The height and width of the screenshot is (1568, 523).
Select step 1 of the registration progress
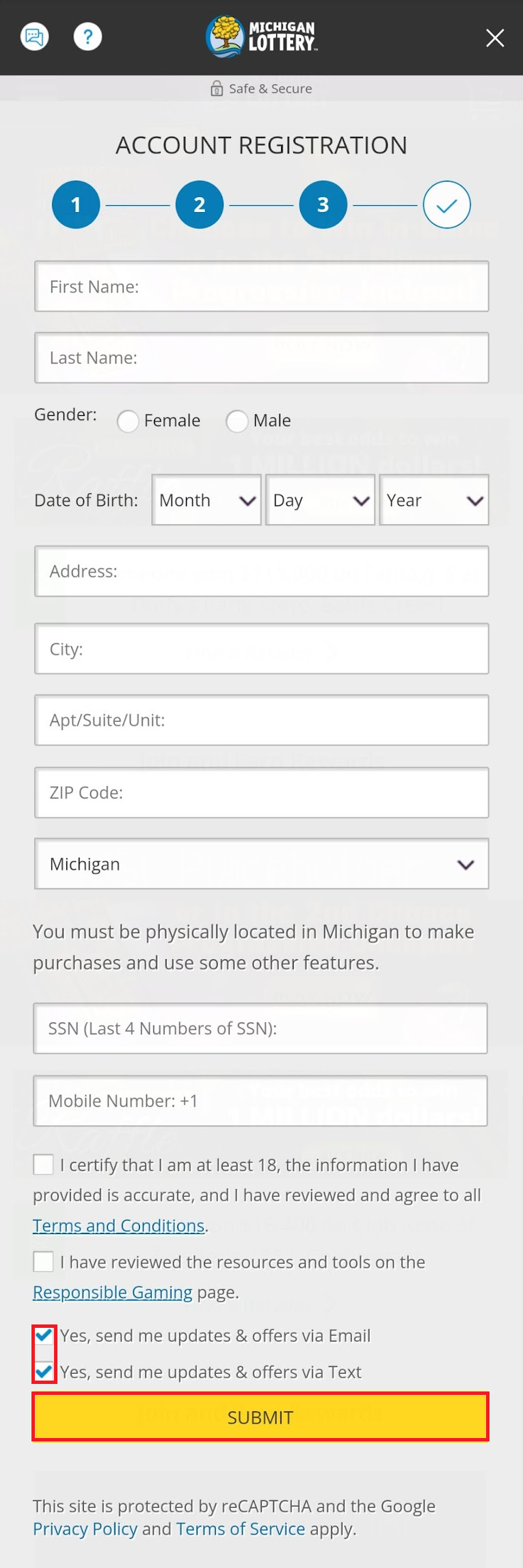pos(76,204)
